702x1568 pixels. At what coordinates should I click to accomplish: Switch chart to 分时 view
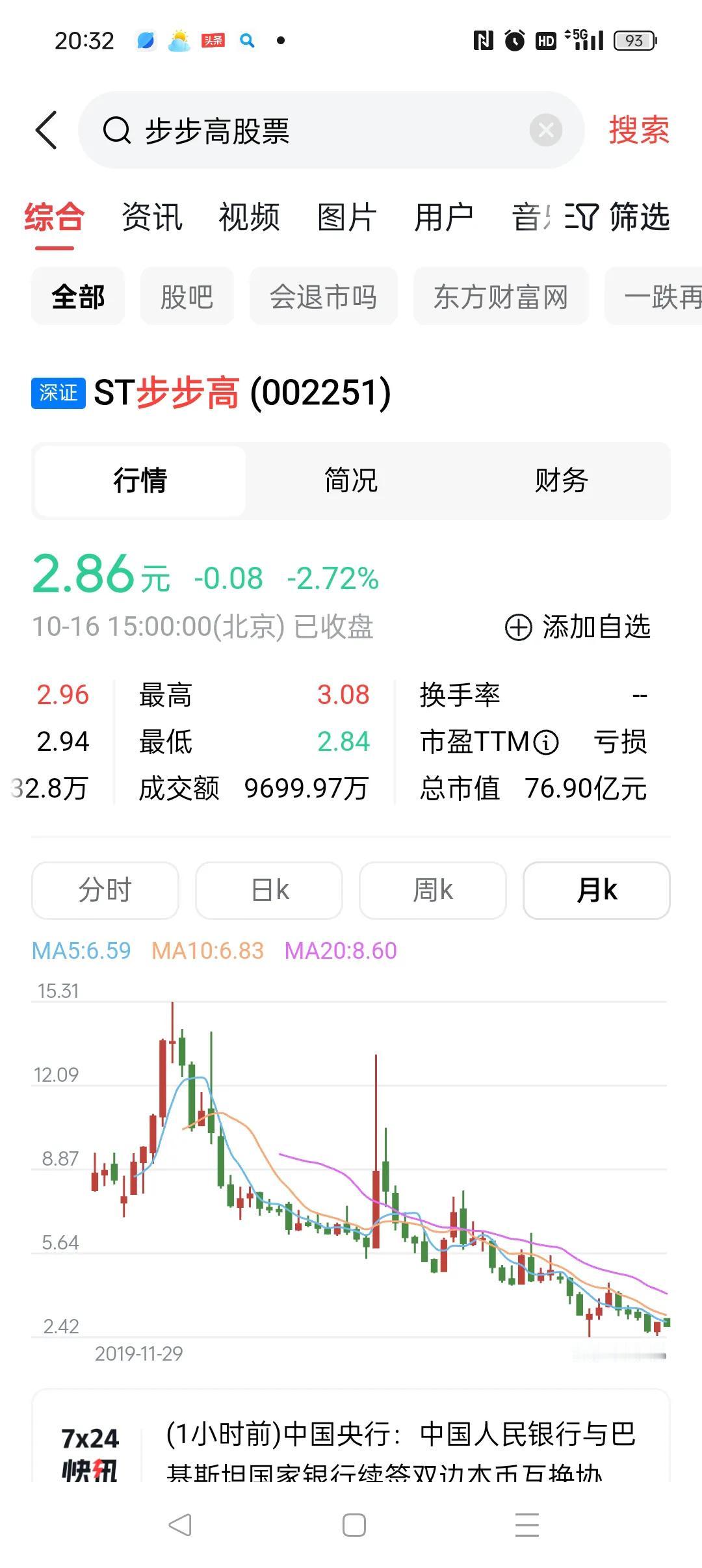click(x=105, y=891)
